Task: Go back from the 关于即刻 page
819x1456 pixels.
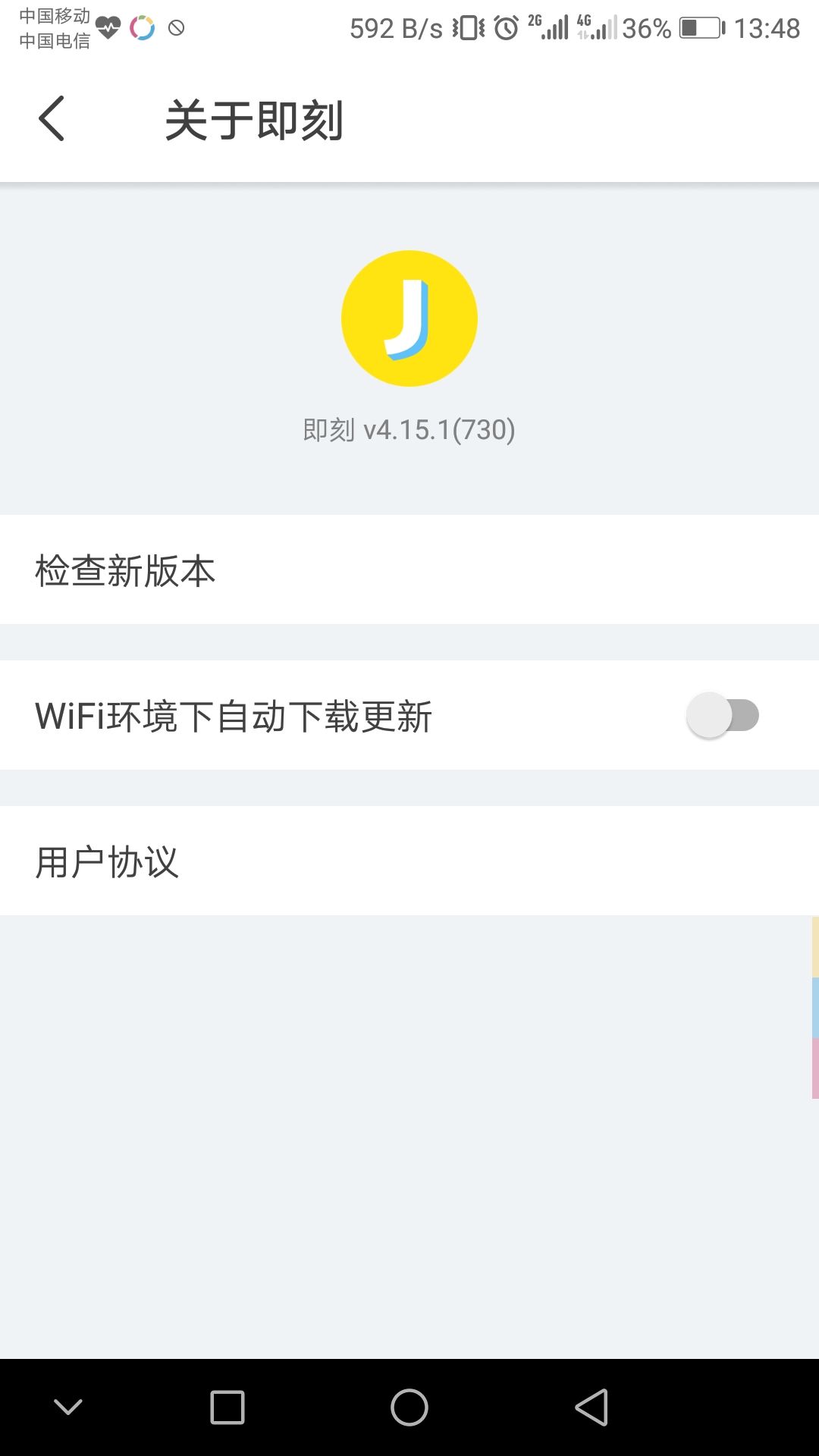Action: [52, 119]
